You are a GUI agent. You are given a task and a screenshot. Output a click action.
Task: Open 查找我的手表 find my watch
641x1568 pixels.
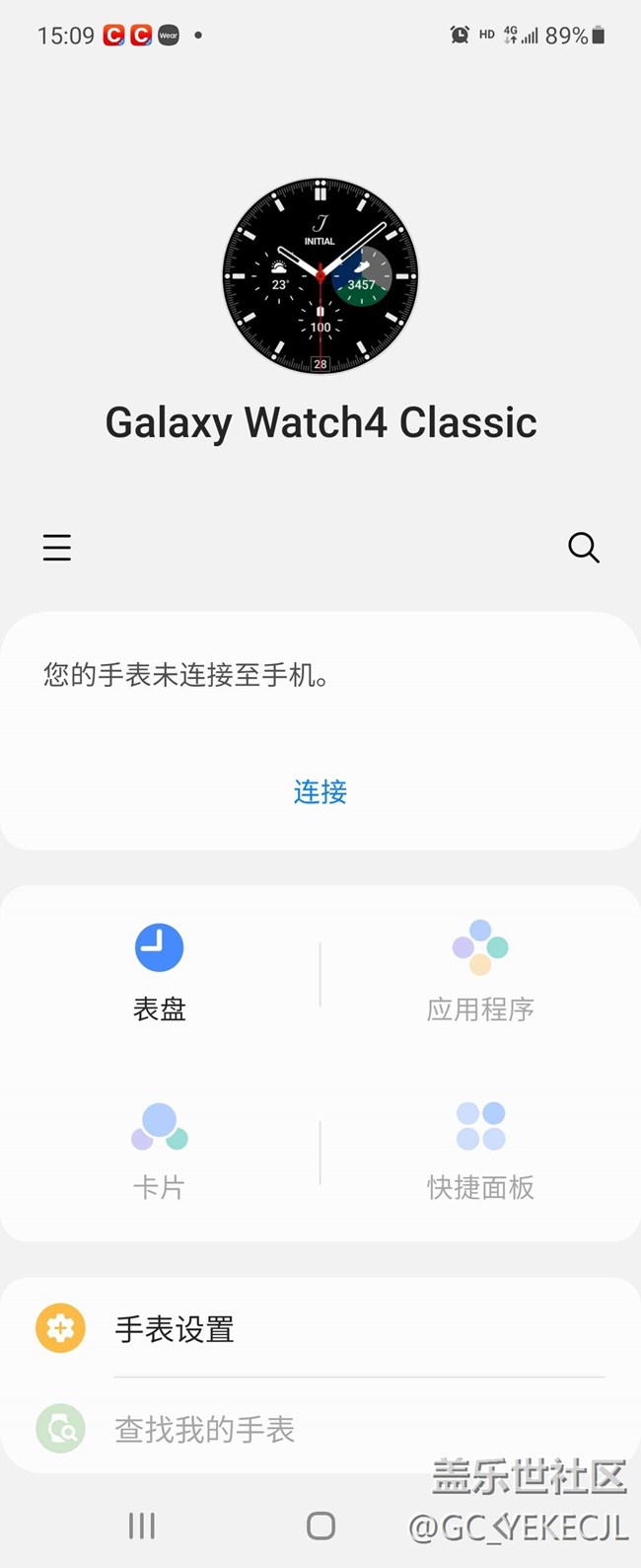coord(204,1429)
